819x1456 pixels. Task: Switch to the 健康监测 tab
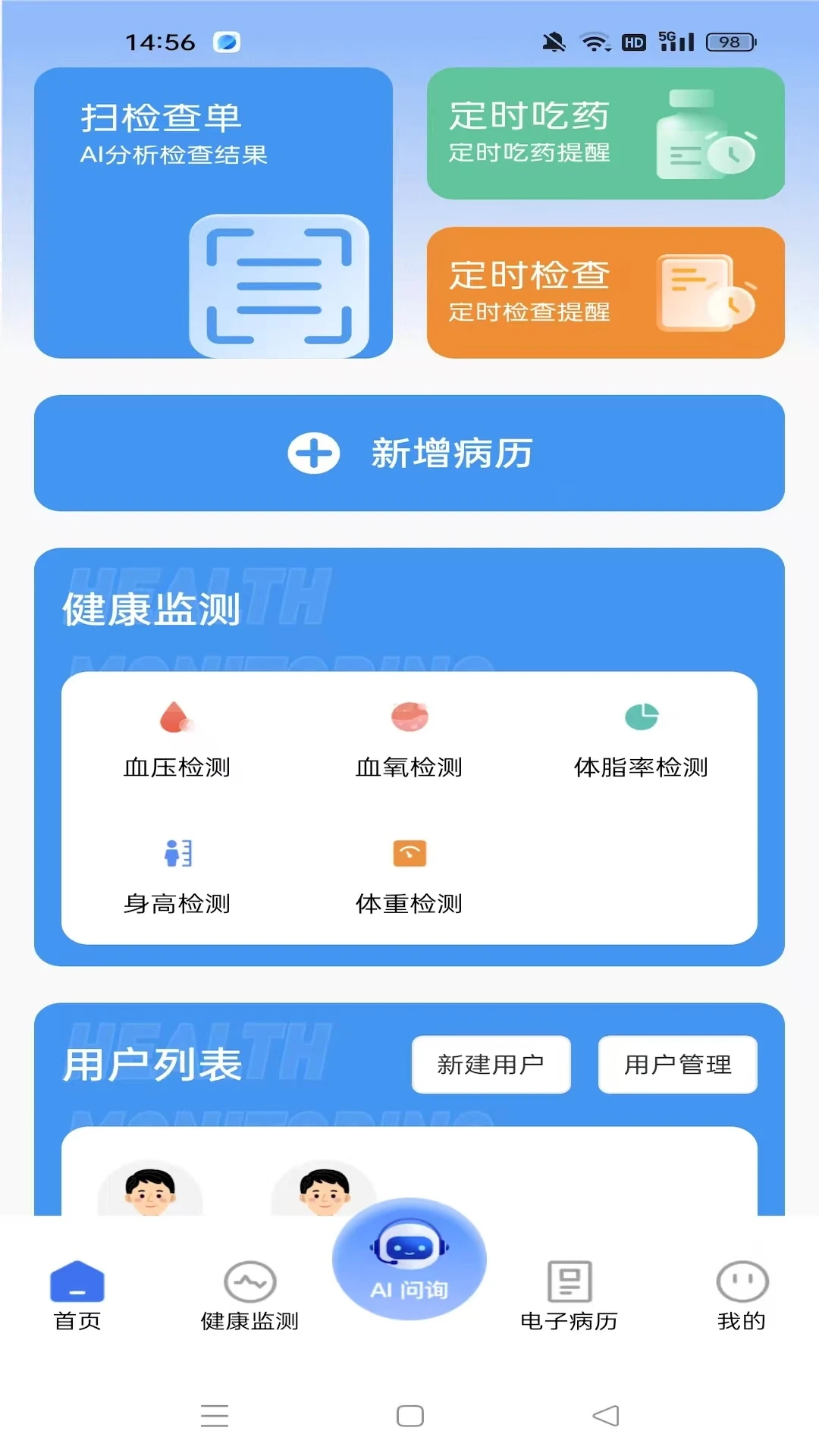[x=249, y=1296]
